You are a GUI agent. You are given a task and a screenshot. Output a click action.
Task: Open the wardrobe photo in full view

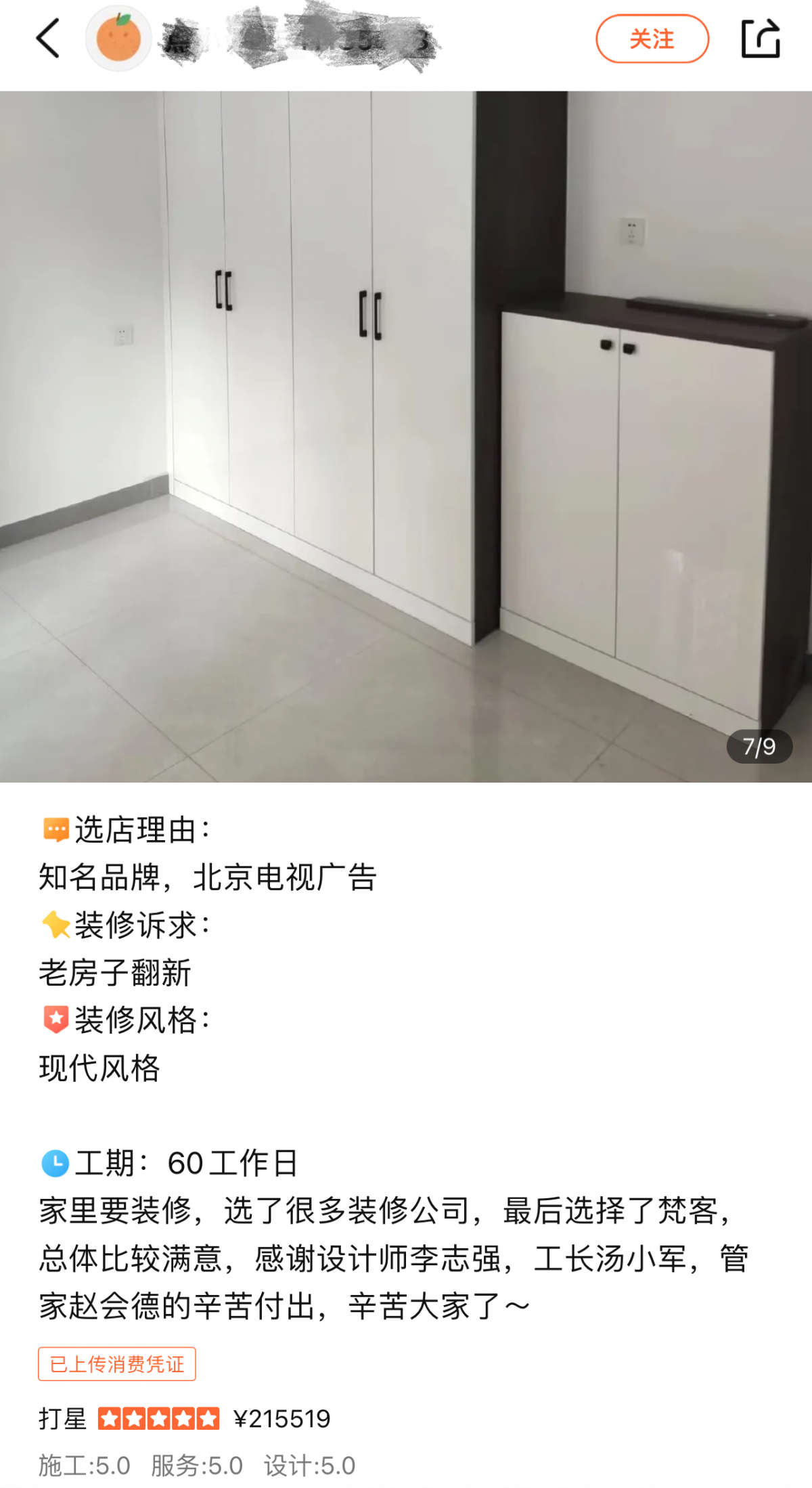tap(406, 437)
